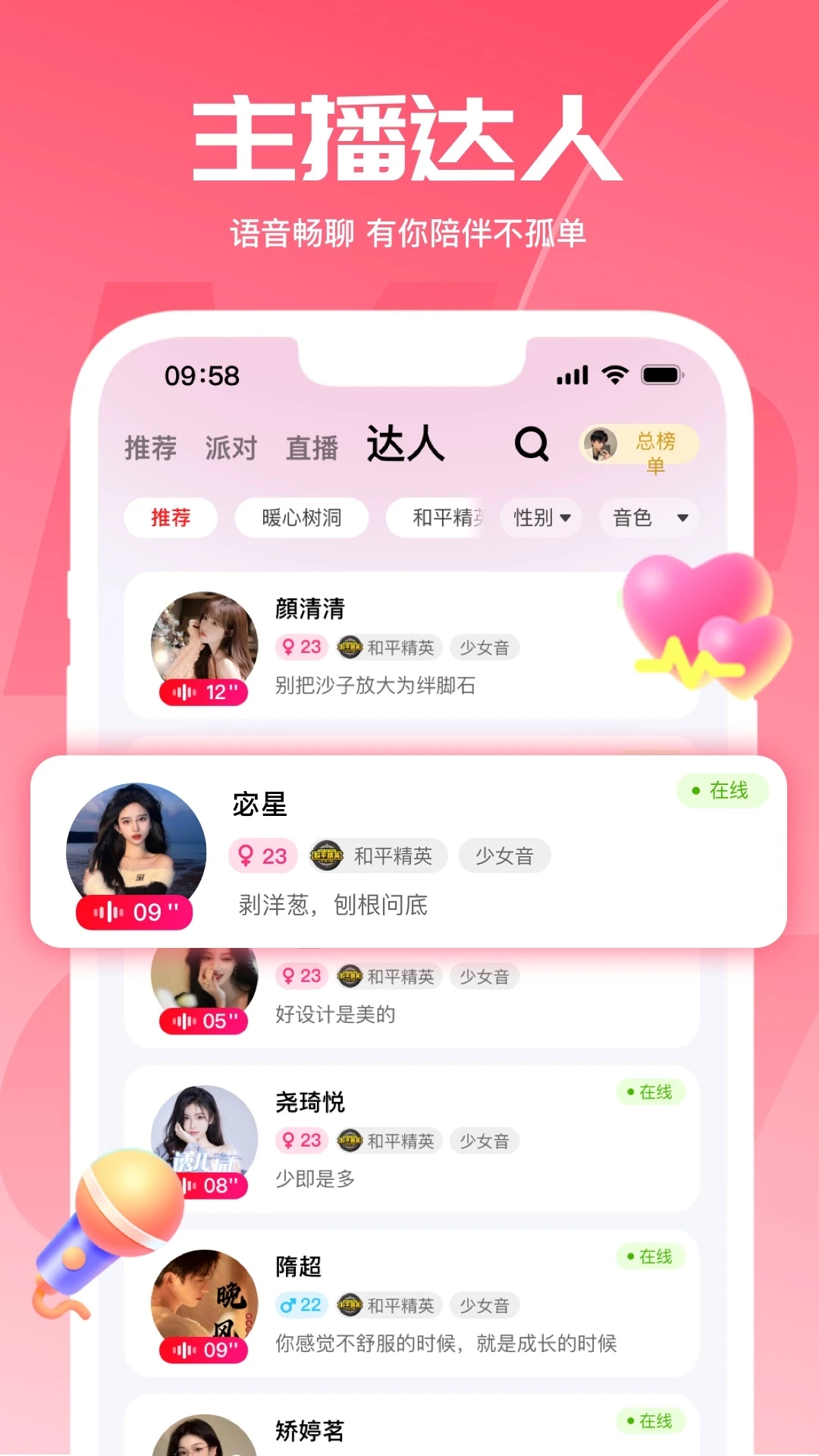Viewport: 819px width, 1456px height.
Task: Click the 在线 status badge on 宓星's card
Action: coord(721,790)
